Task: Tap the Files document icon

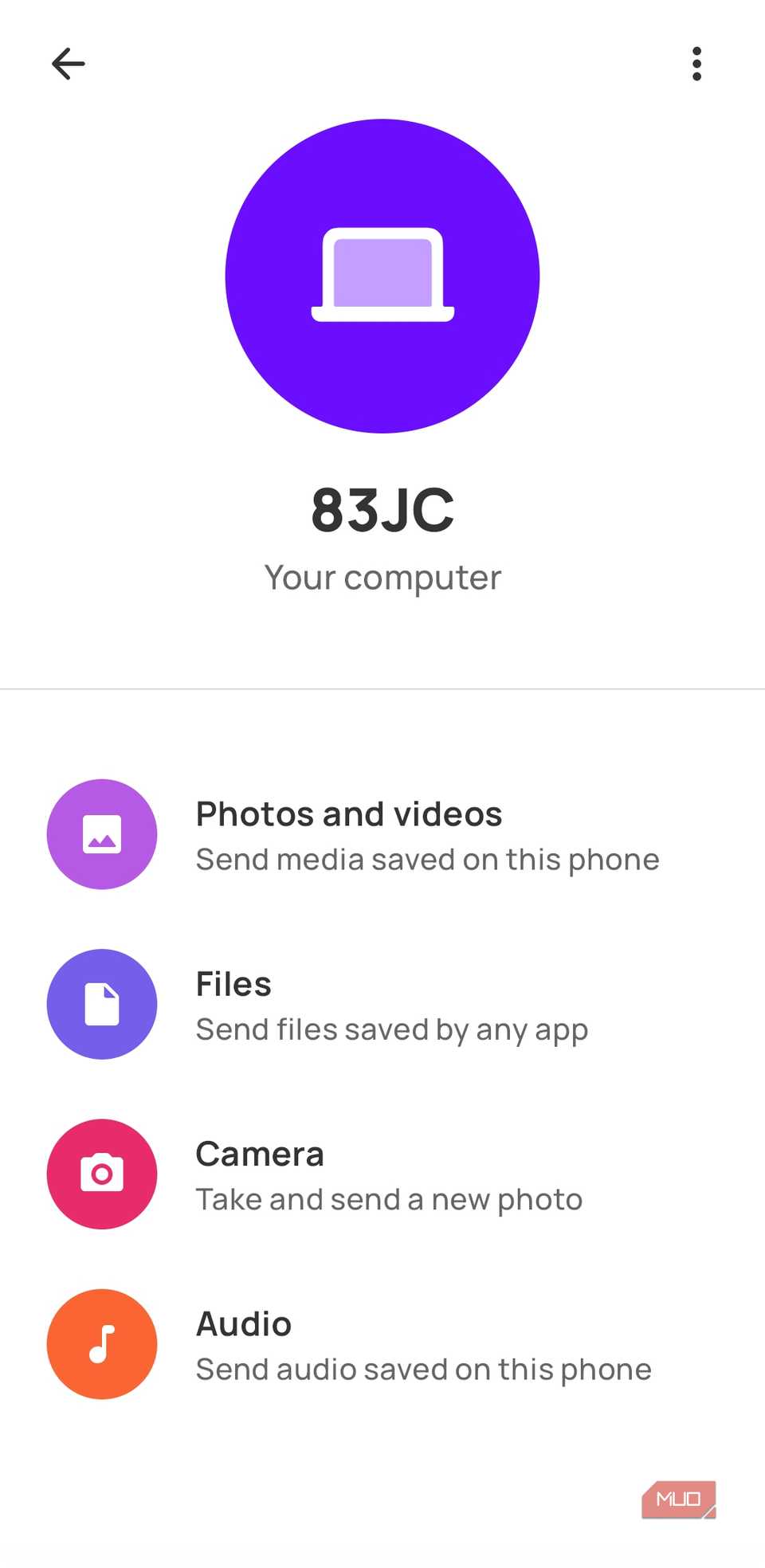Action: pyautogui.click(x=102, y=1004)
